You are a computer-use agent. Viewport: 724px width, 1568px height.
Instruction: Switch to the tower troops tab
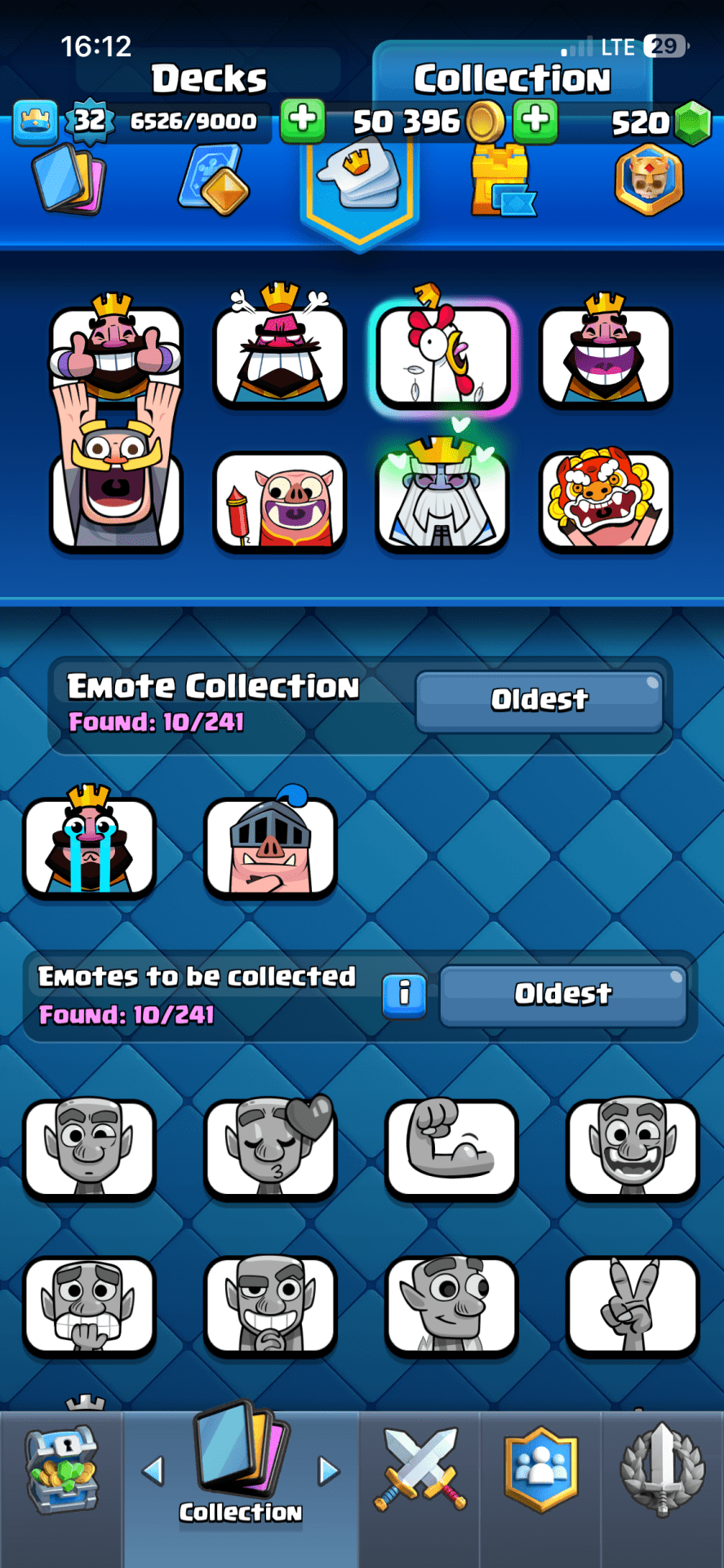pyautogui.click(x=501, y=180)
